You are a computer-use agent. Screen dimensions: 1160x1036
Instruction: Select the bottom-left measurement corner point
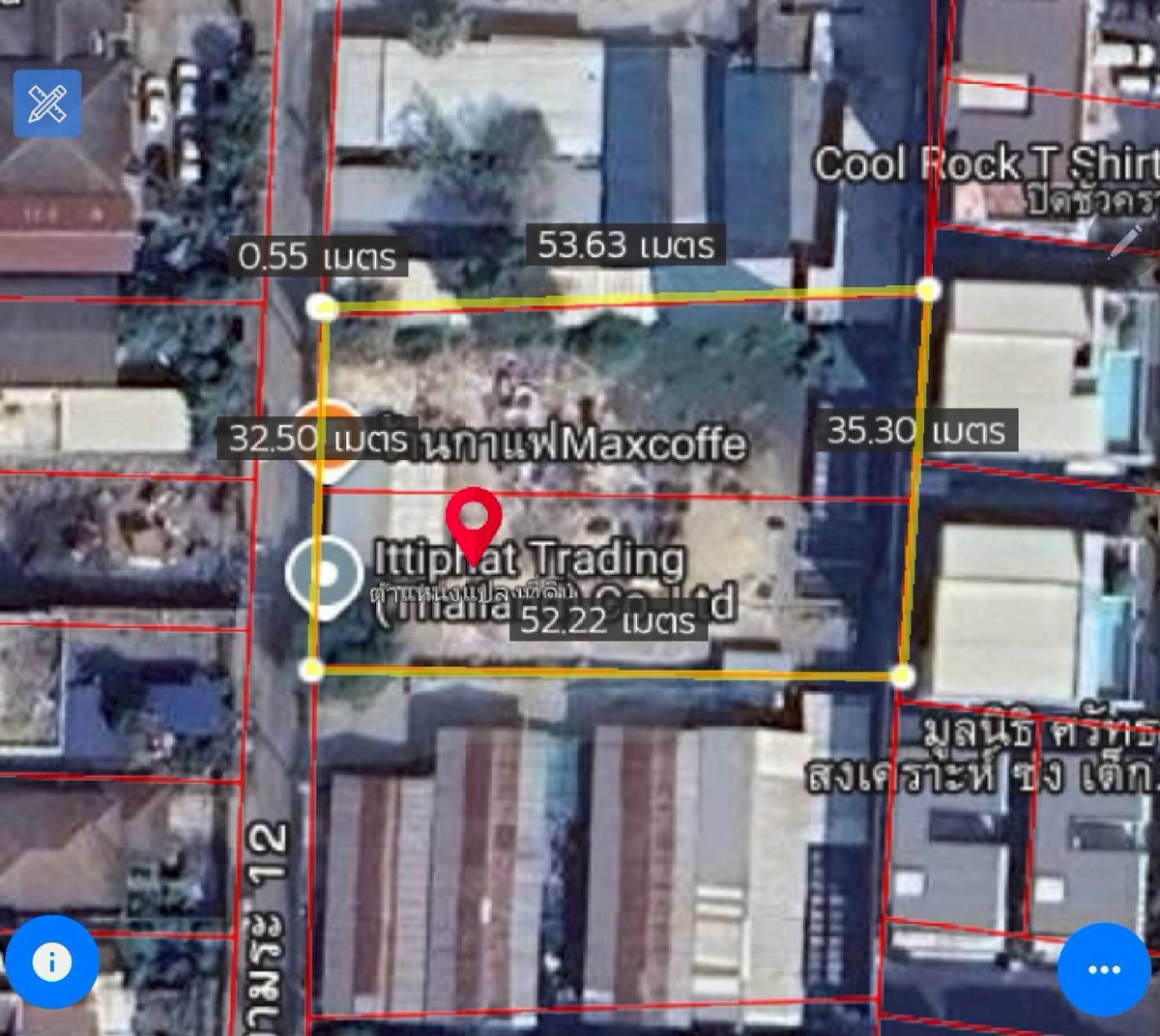[x=311, y=669]
